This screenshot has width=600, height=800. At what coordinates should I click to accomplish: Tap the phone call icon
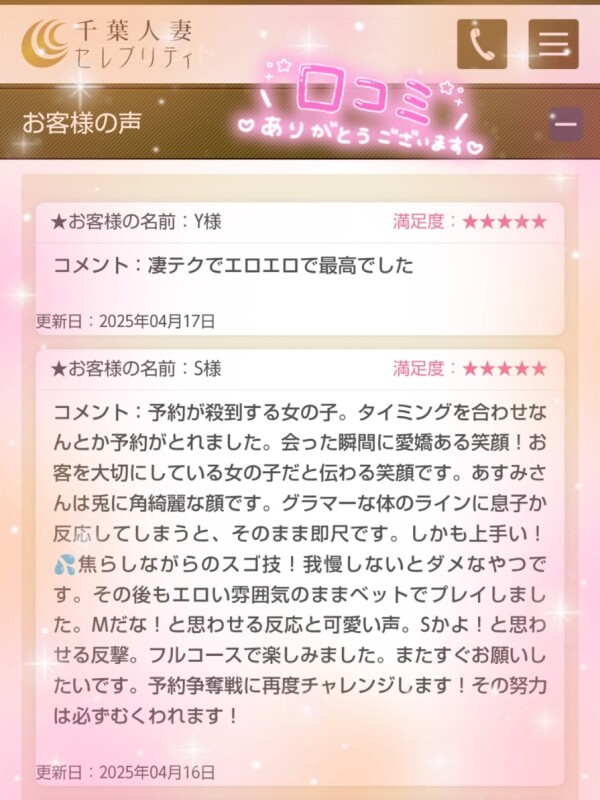[x=482, y=44]
